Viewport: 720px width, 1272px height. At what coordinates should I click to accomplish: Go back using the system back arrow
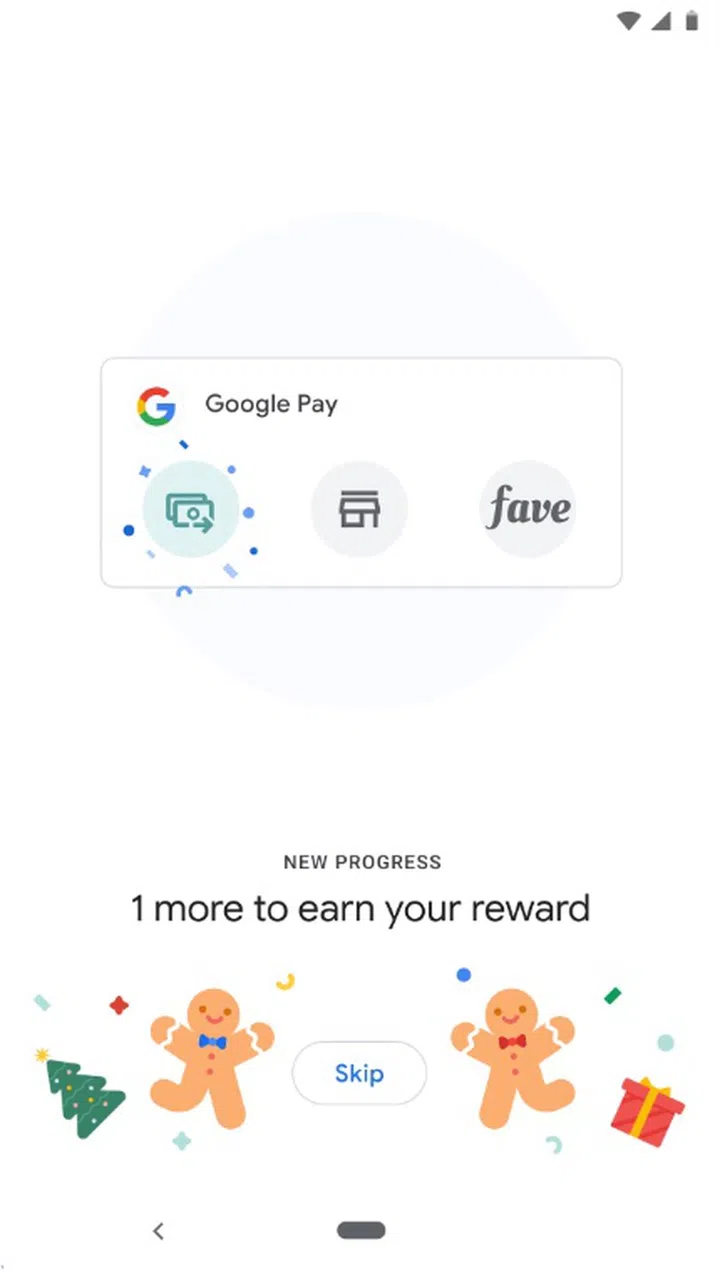pos(158,1231)
